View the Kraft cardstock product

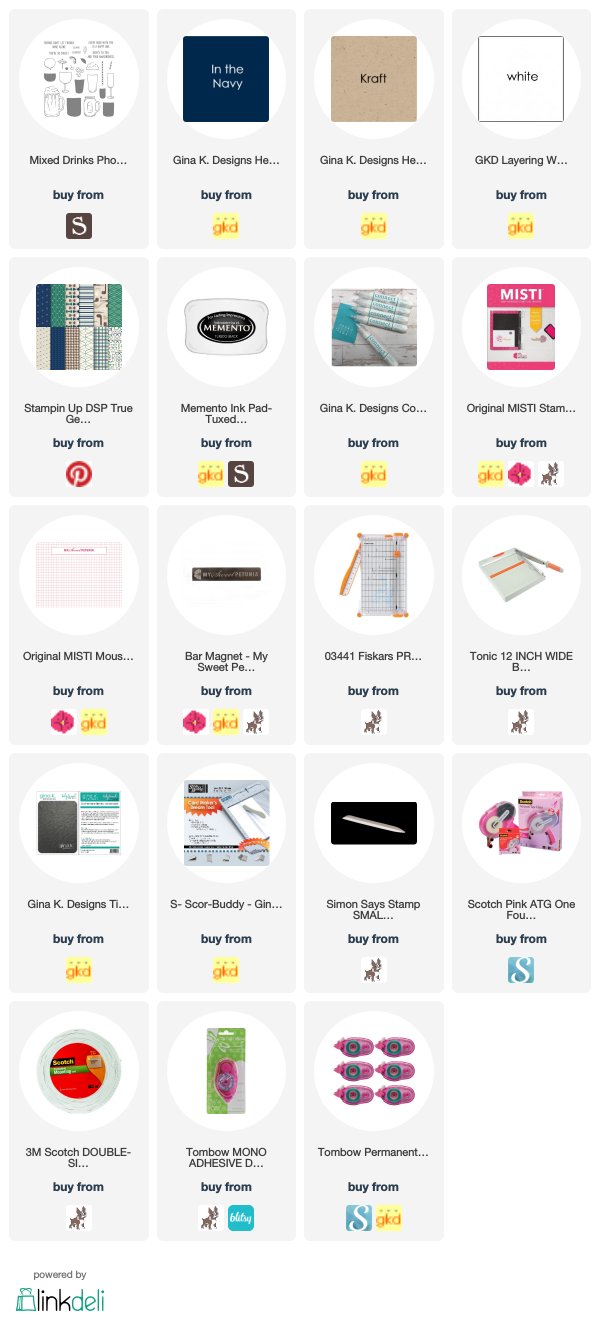[373, 79]
